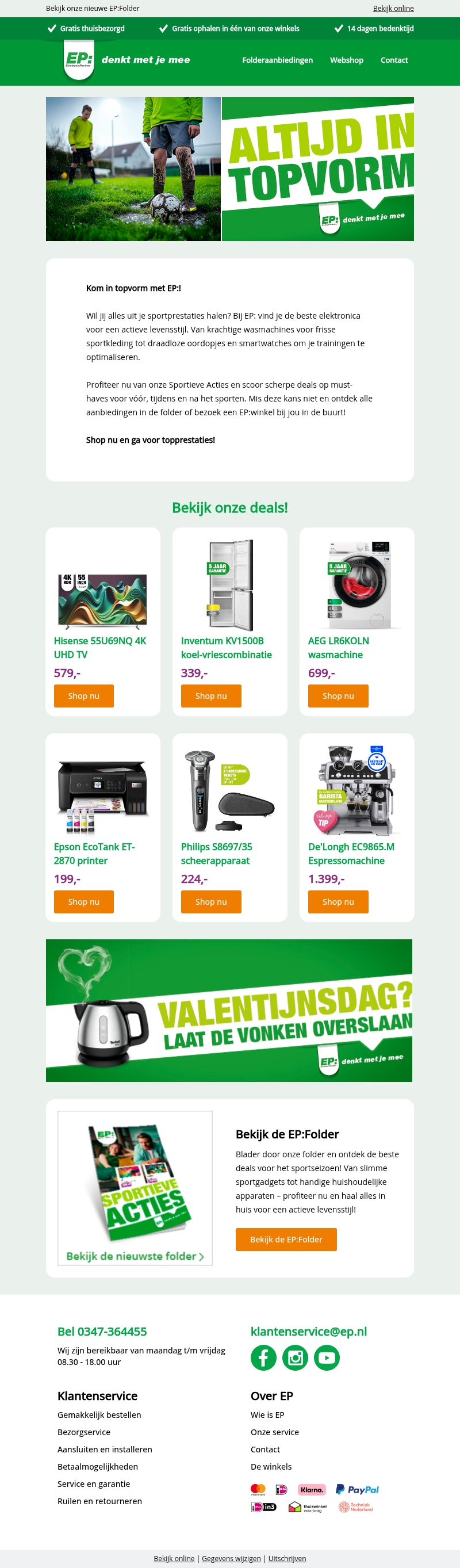Screen dimensions: 460x1568
Task: Tap the Bekijk de EP:Folder button
Action: pyautogui.click(x=286, y=1240)
